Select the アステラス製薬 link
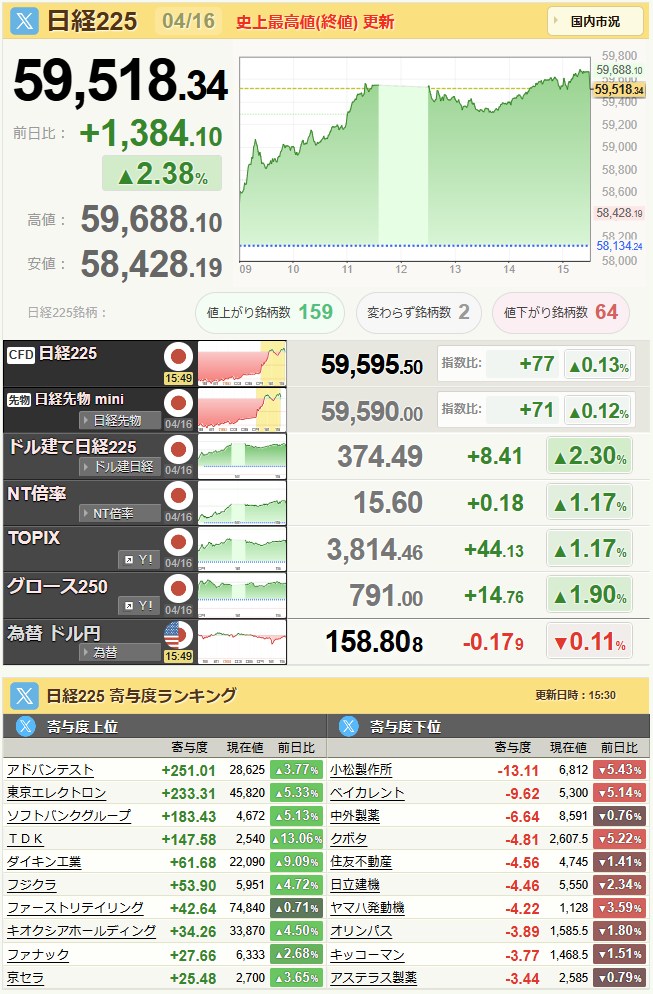Screen dimensions: 653x994 [x=373, y=977]
